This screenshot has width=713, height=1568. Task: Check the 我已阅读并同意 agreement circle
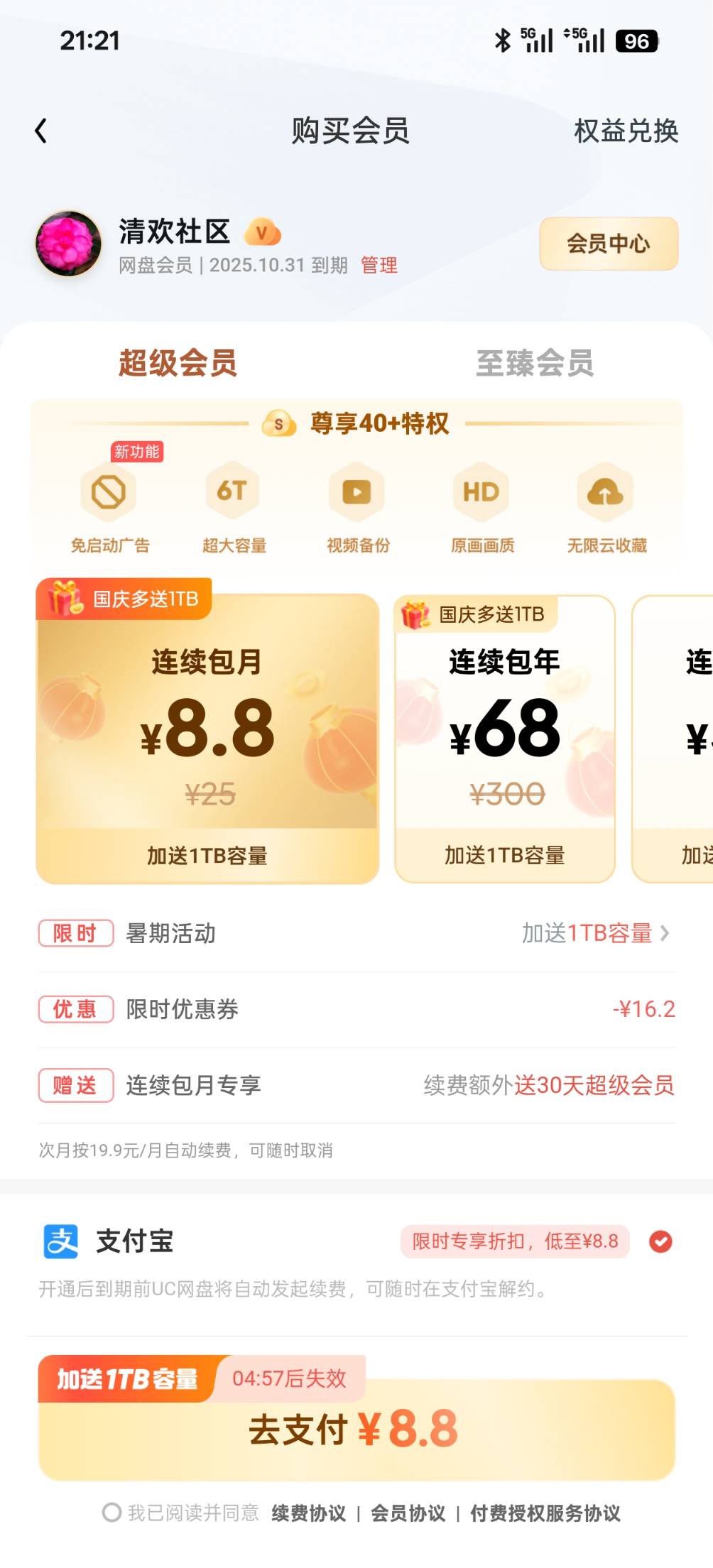point(111,1513)
